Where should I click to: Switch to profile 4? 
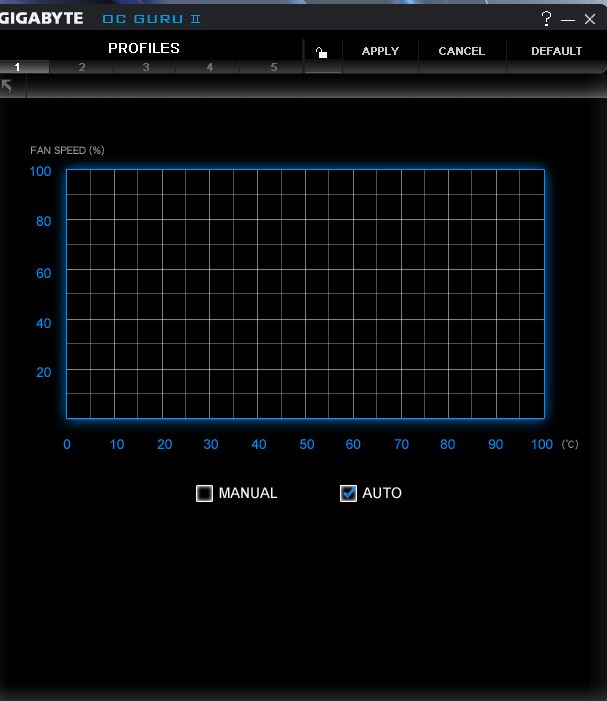210,67
